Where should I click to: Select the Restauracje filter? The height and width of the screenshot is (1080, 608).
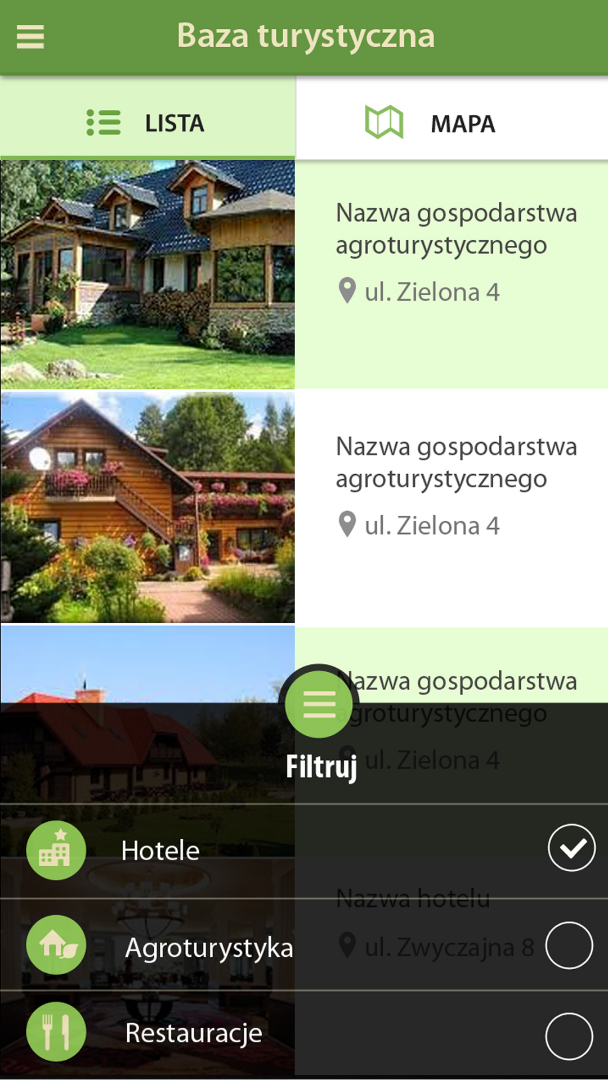click(569, 1035)
